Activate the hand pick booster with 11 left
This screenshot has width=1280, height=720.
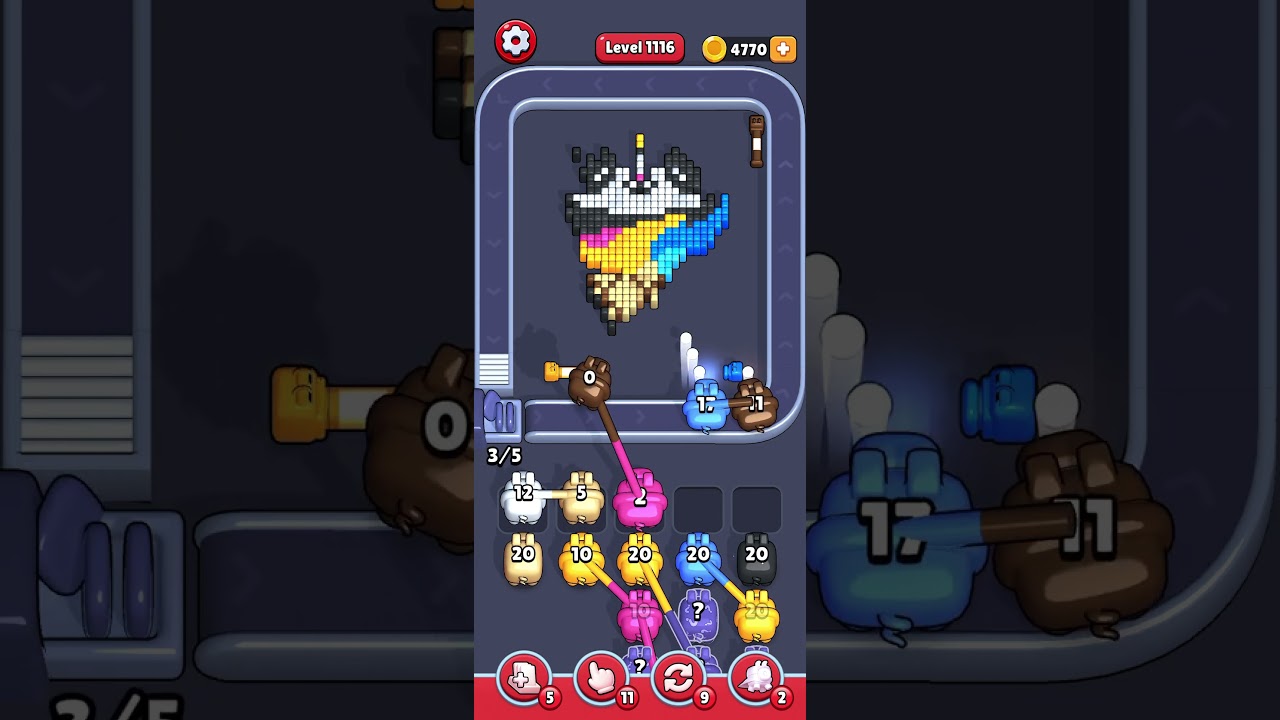601,678
